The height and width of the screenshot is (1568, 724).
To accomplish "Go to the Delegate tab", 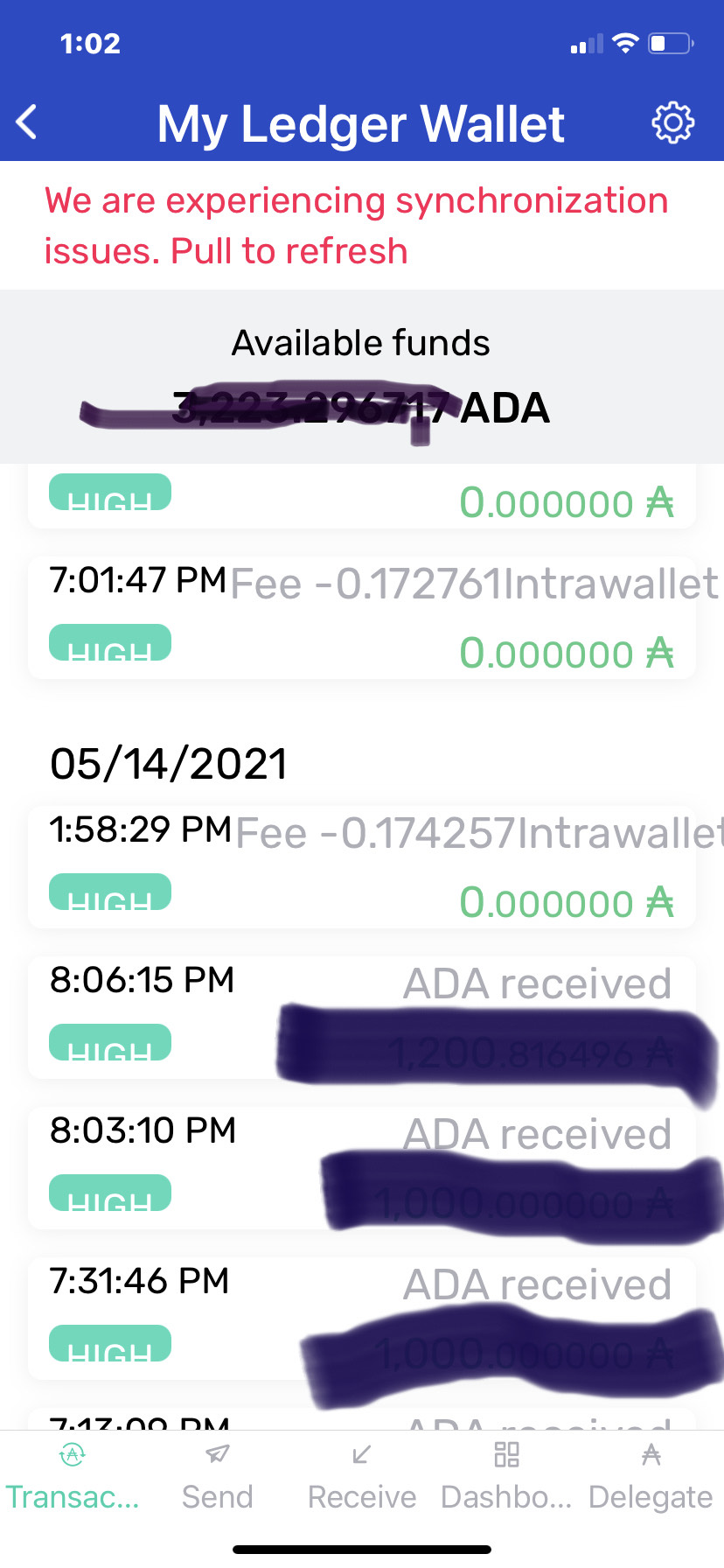I will [x=651, y=1477].
